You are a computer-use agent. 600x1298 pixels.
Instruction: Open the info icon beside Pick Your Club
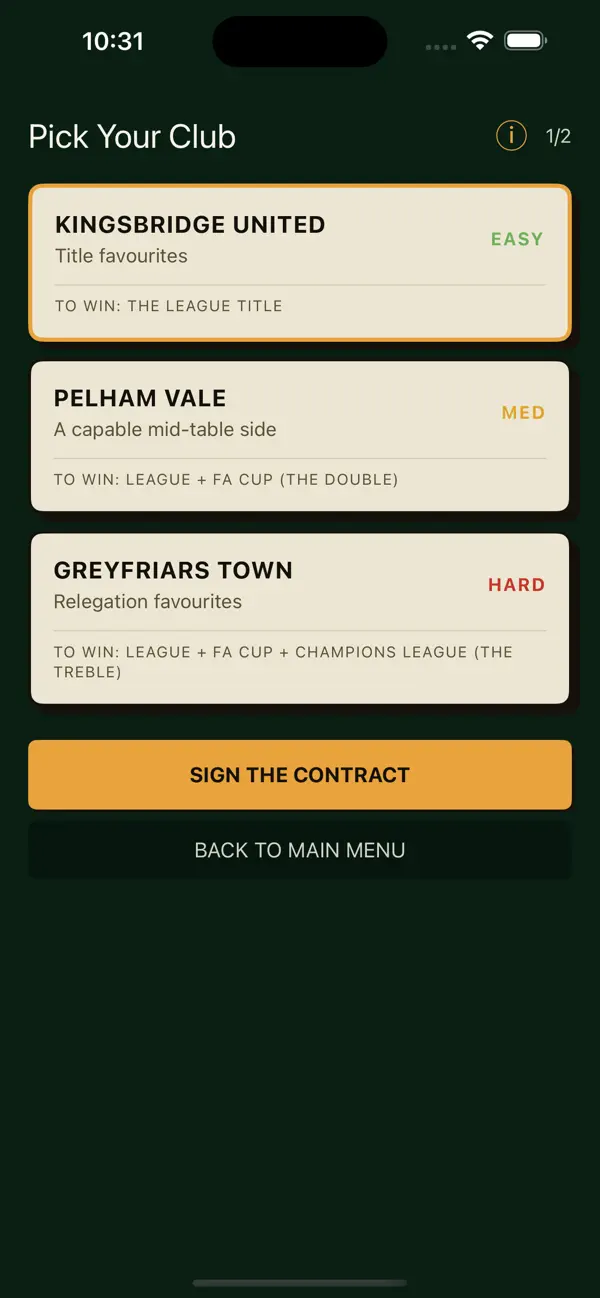click(x=511, y=135)
